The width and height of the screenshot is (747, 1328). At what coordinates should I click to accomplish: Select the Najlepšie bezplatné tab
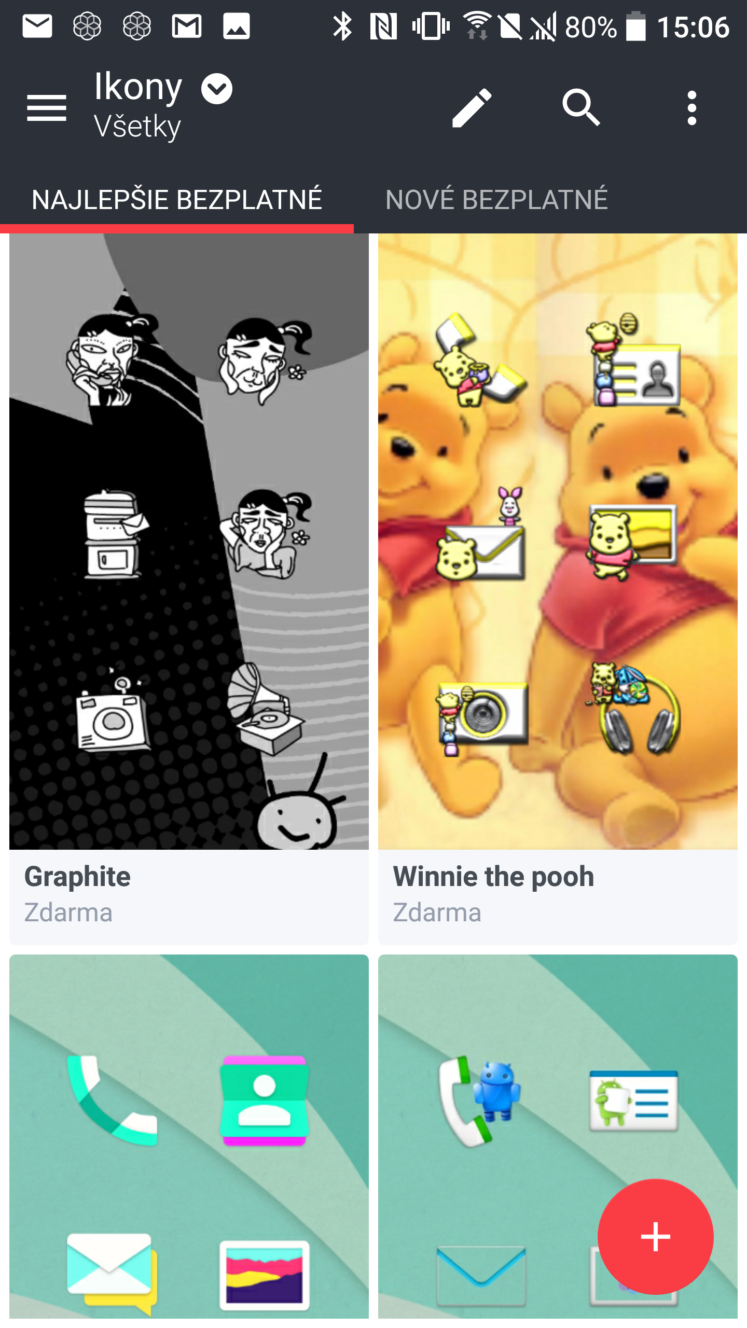pos(177,199)
